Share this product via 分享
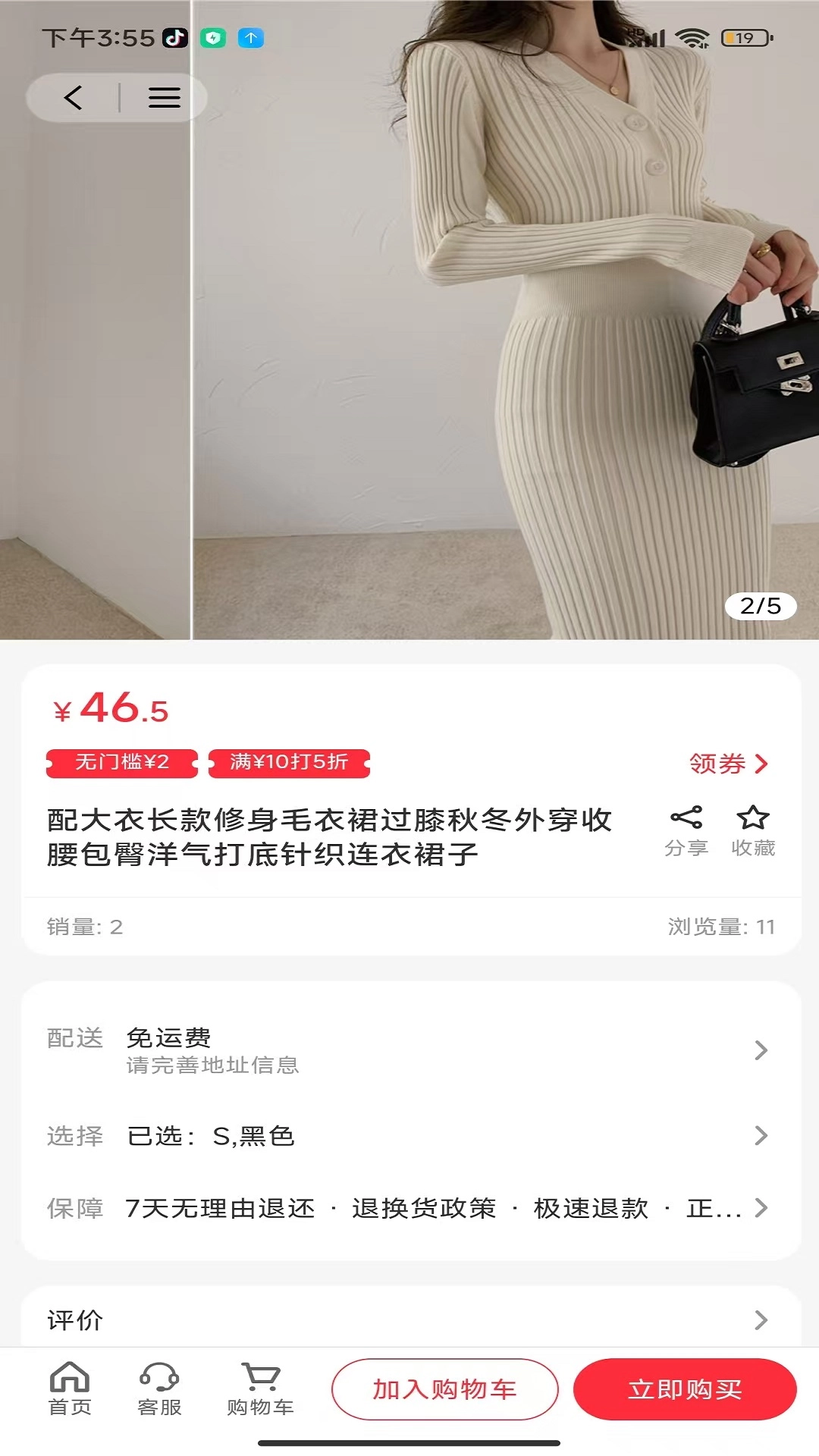The image size is (819, 1456). click(x=686, y=831)
